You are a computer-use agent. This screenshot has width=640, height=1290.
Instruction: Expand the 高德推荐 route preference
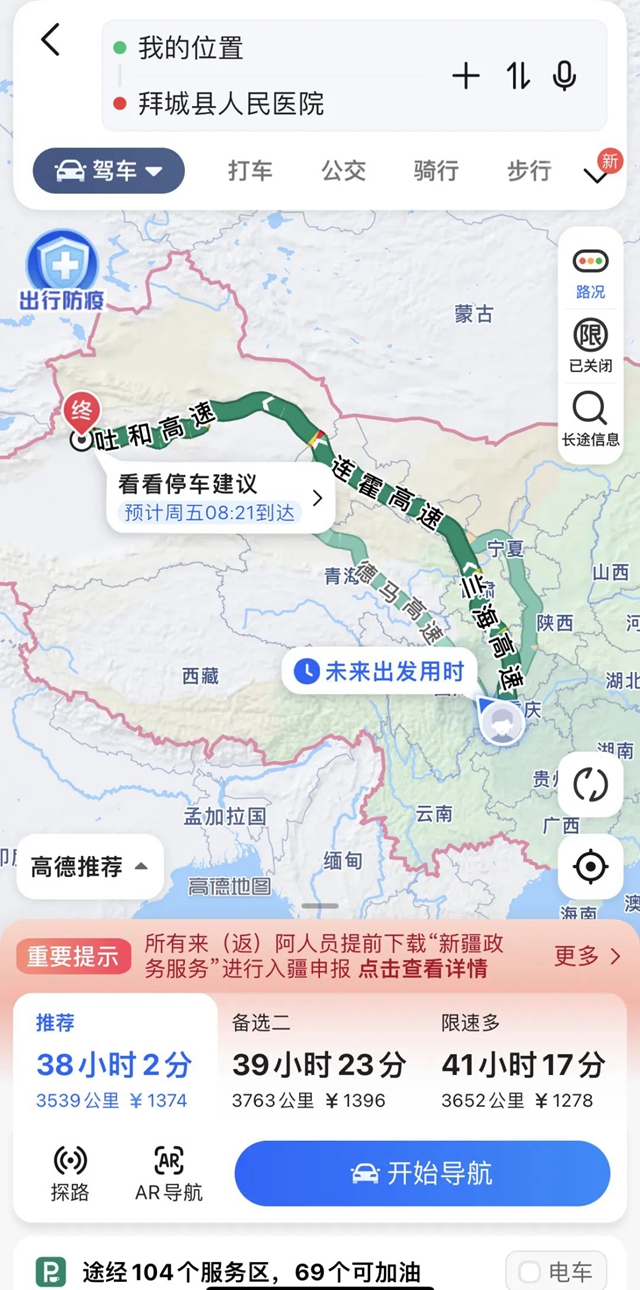coord(90,867)
